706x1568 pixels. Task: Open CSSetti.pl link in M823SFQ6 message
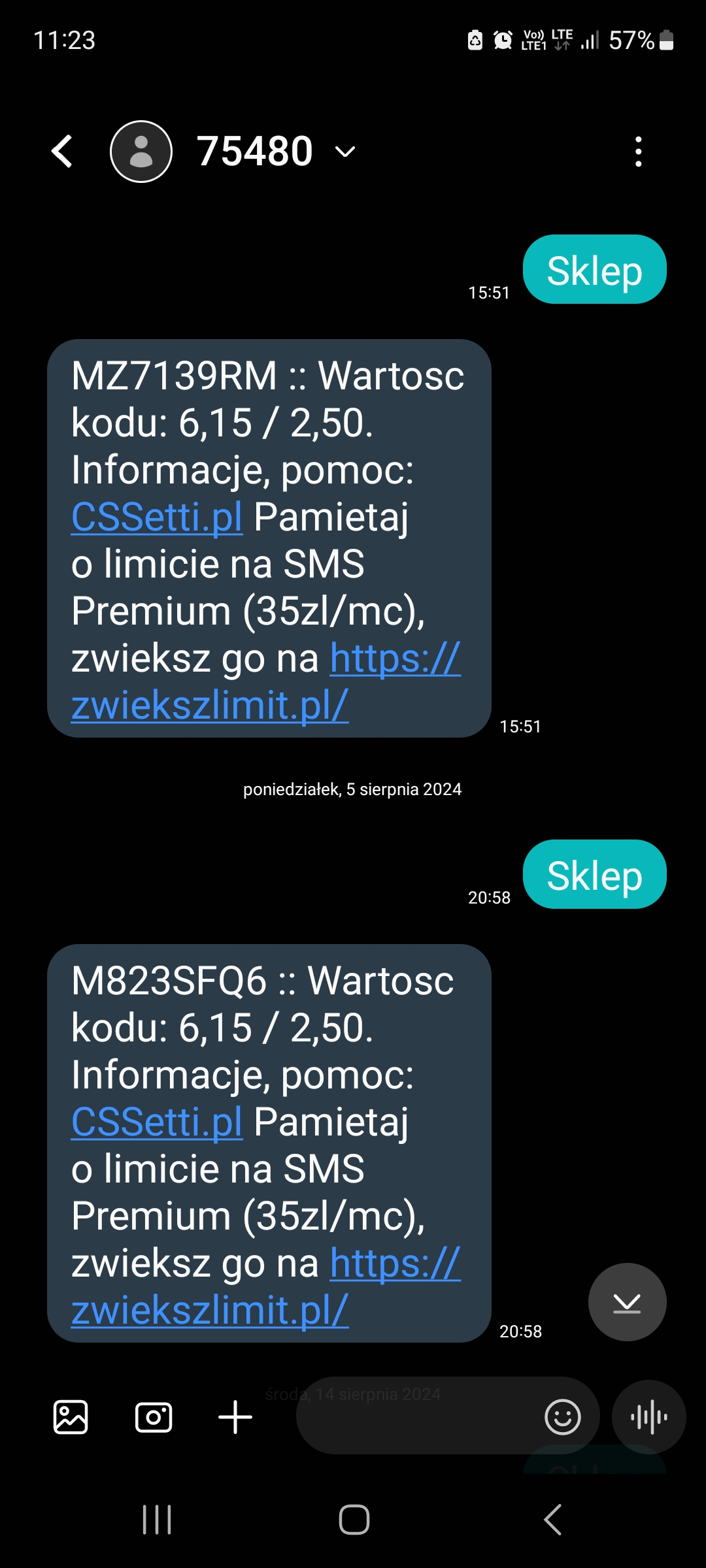157,1122
